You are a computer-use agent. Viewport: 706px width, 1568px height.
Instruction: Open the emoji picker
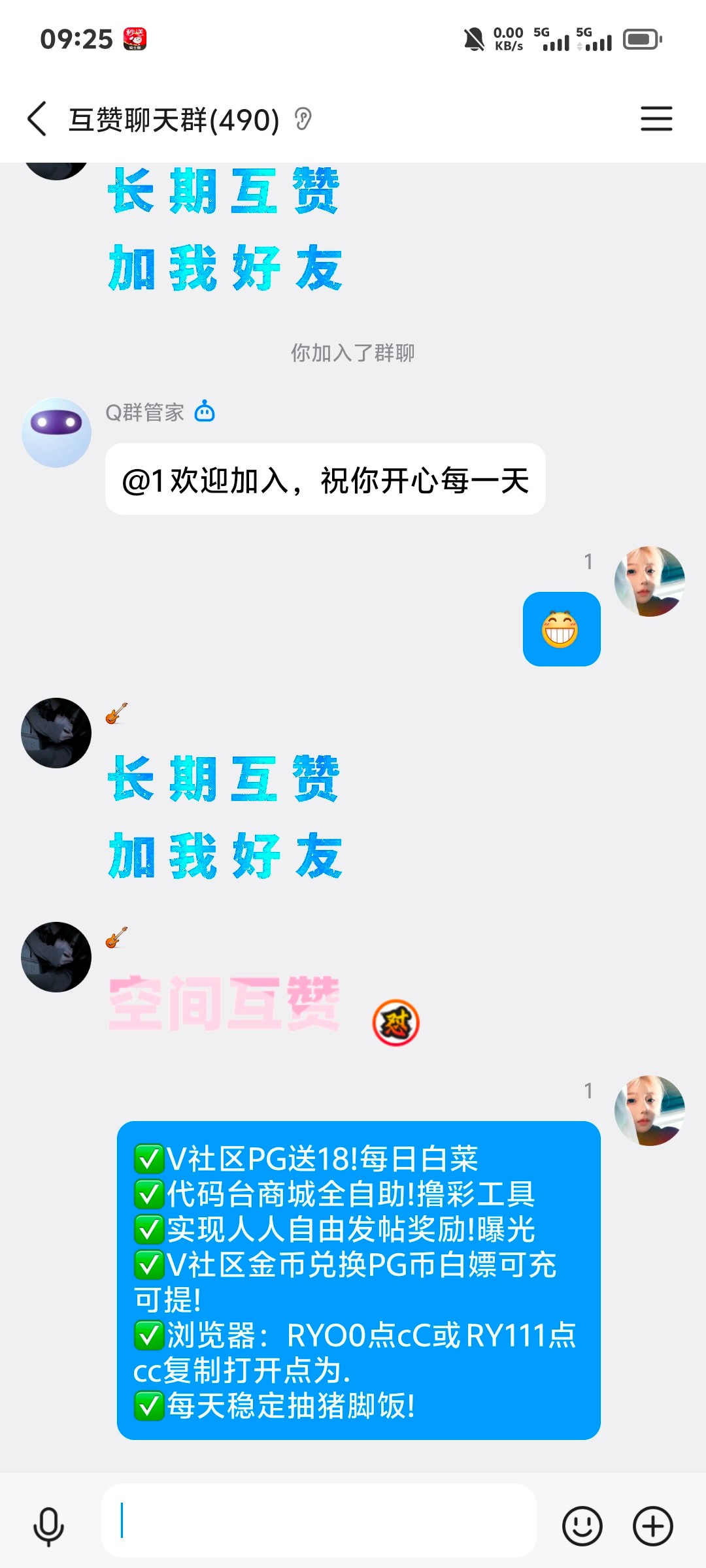(x=582, y=1526)
